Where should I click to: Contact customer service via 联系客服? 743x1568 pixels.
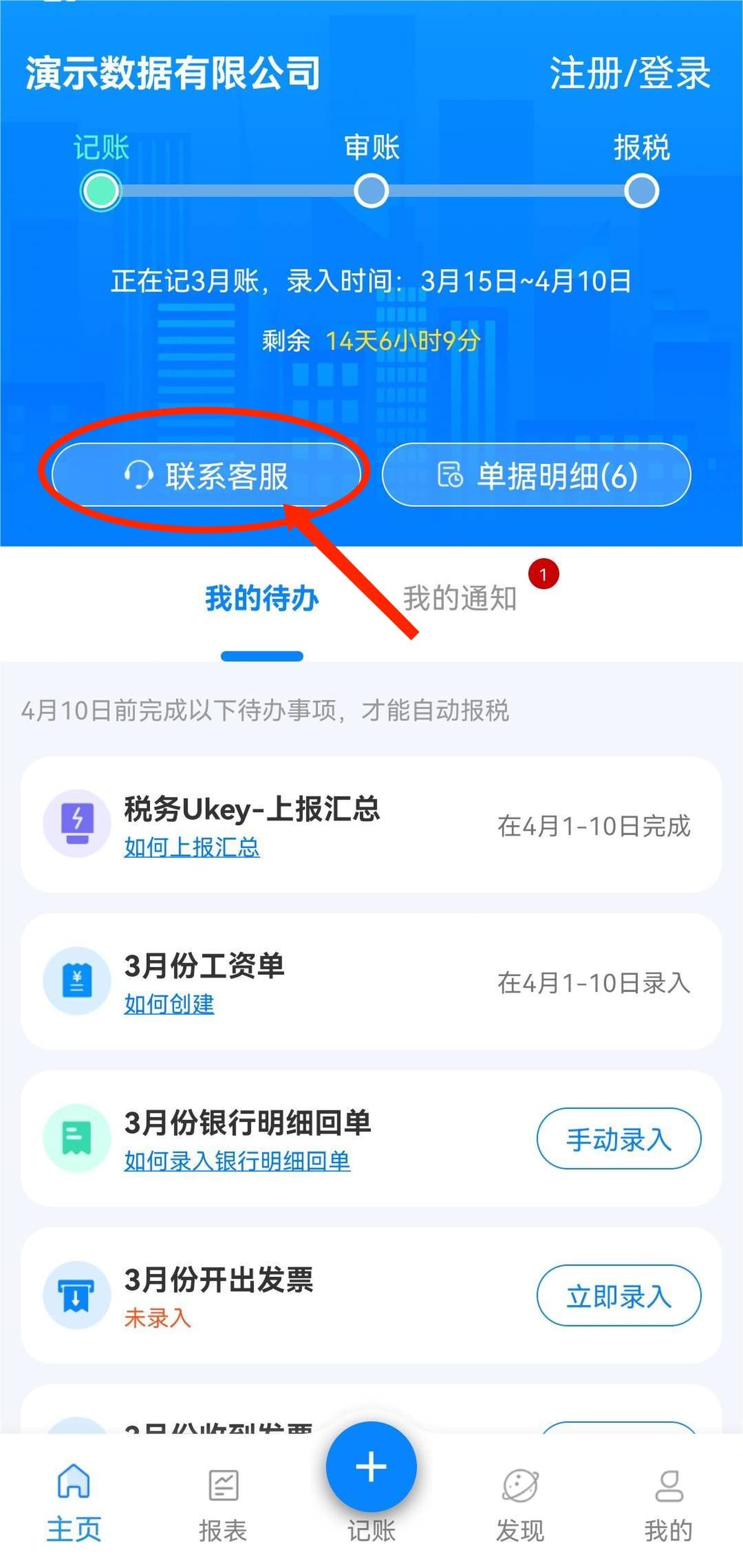(x=206, y=475)
